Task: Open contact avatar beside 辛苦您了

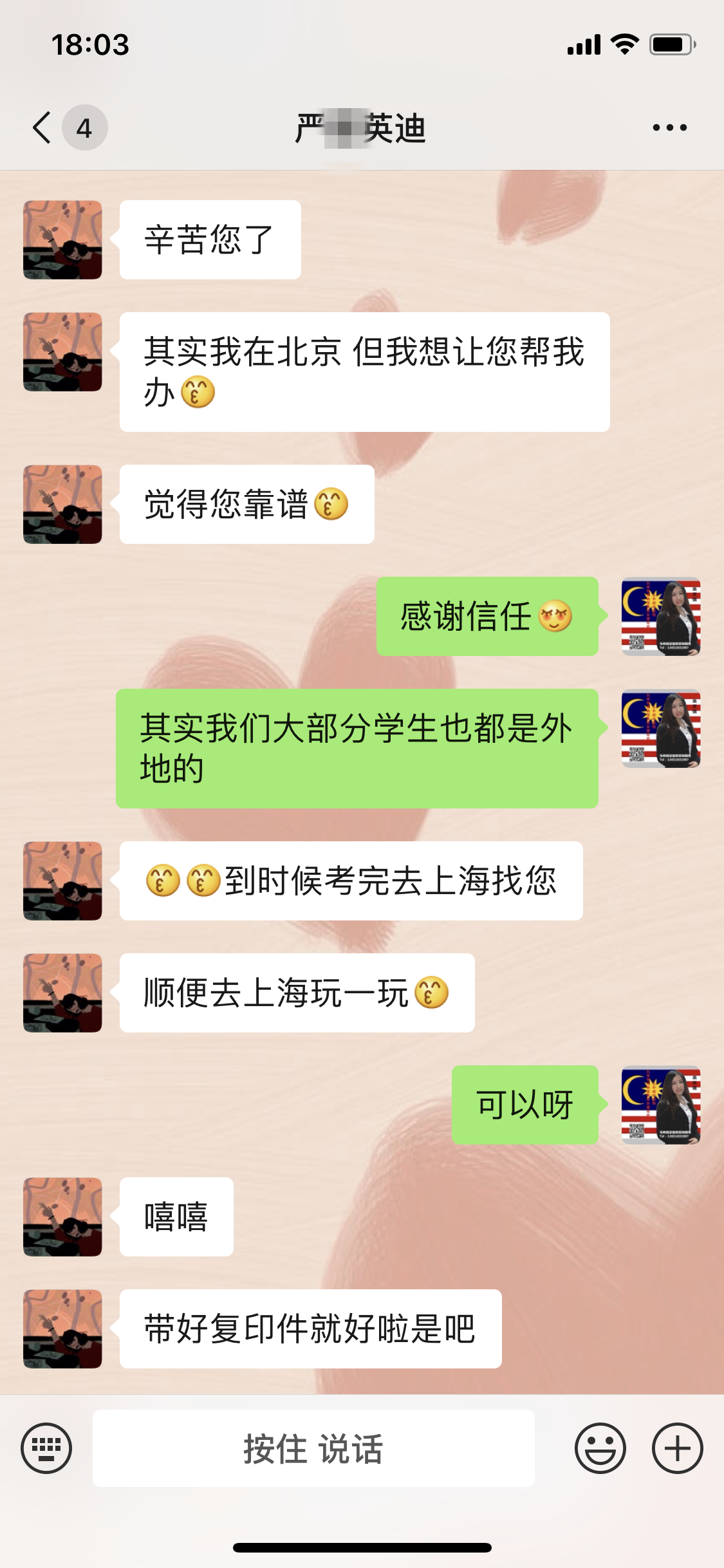Action: coord(62,240)
